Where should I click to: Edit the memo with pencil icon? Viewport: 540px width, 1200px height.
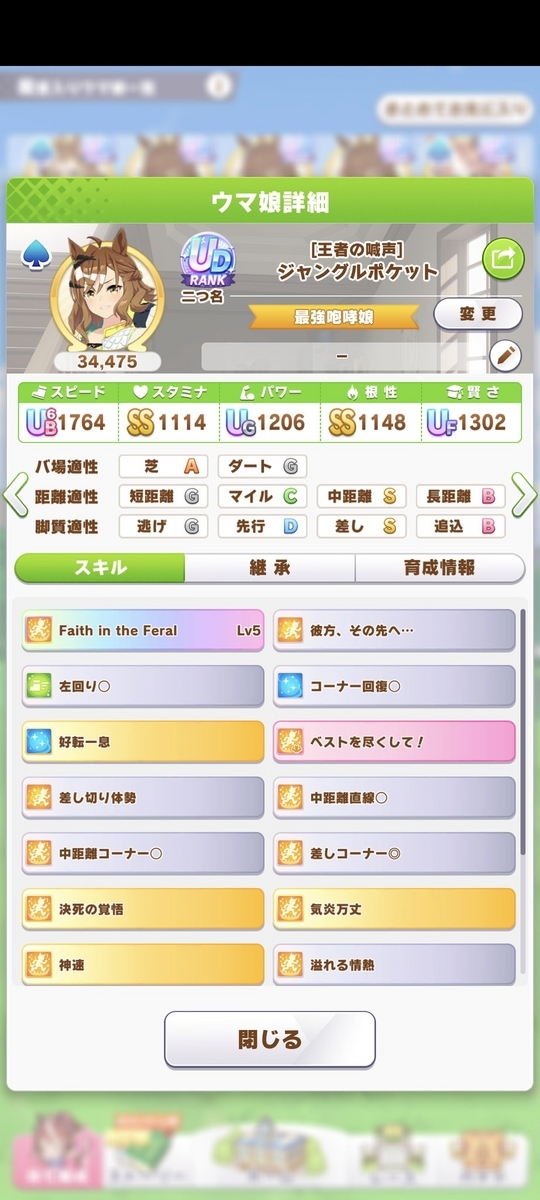(507, 355)
